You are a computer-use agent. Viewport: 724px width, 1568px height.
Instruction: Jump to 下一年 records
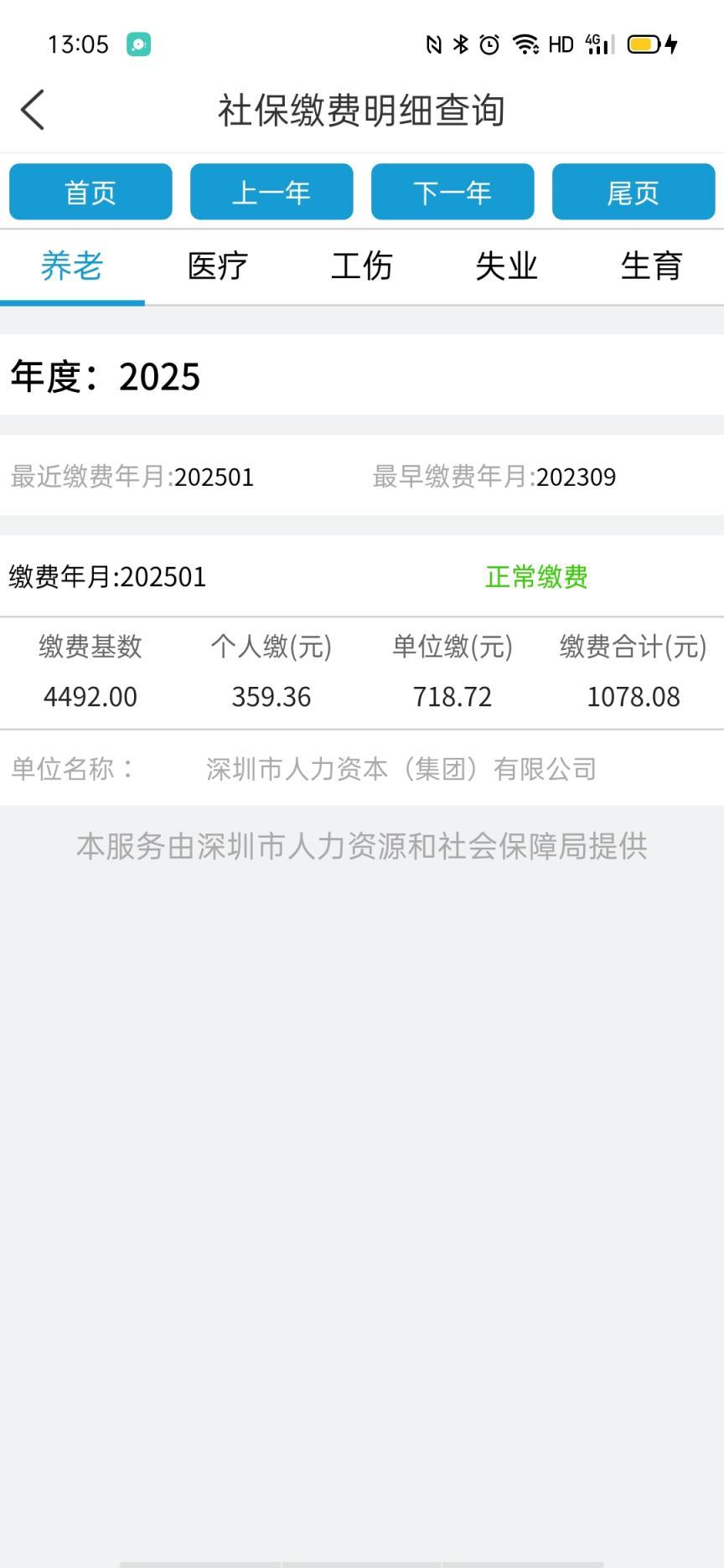click(452, 192)
